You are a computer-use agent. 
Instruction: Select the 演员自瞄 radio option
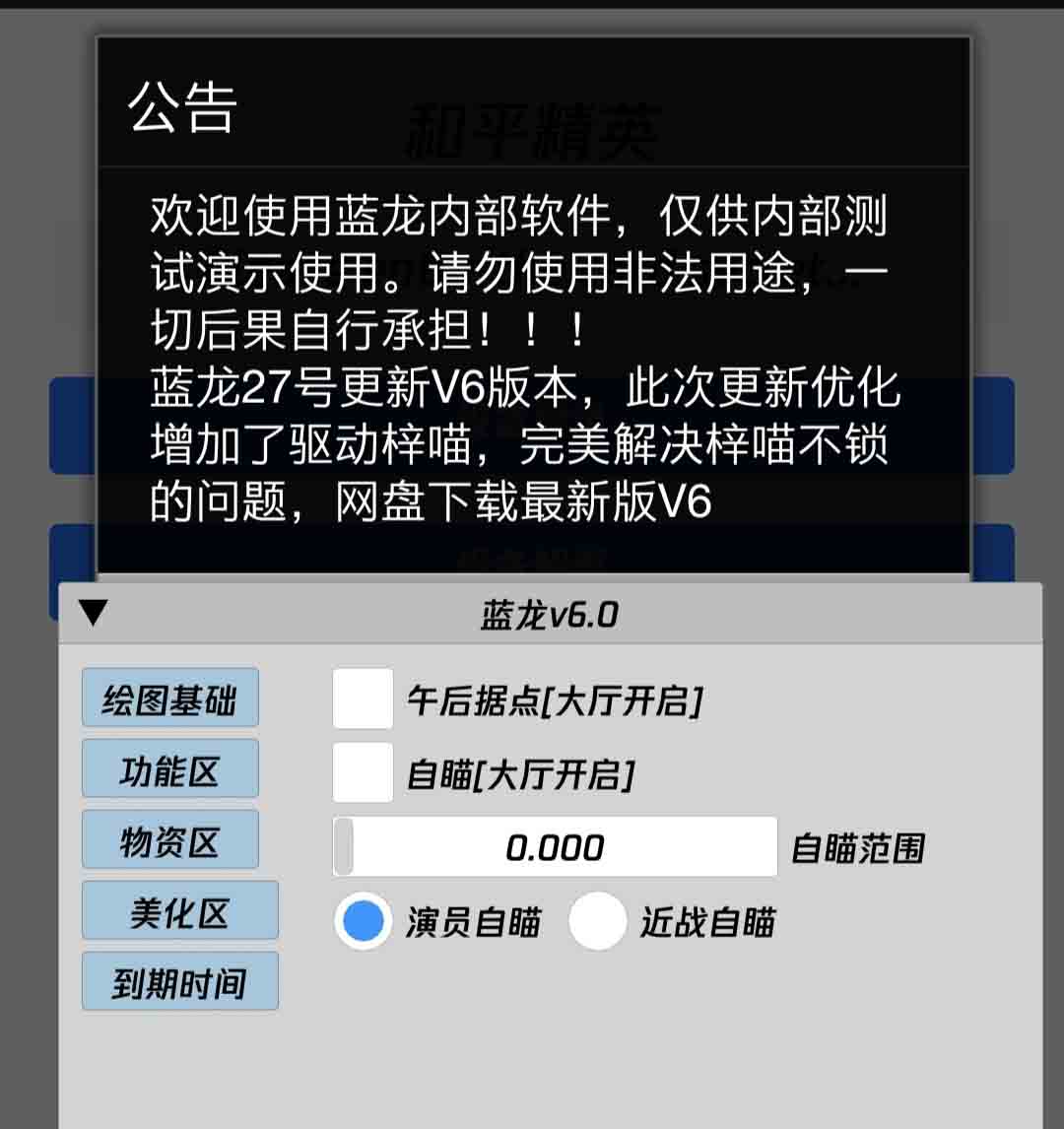pyautogui.click(x=364, y=921)
